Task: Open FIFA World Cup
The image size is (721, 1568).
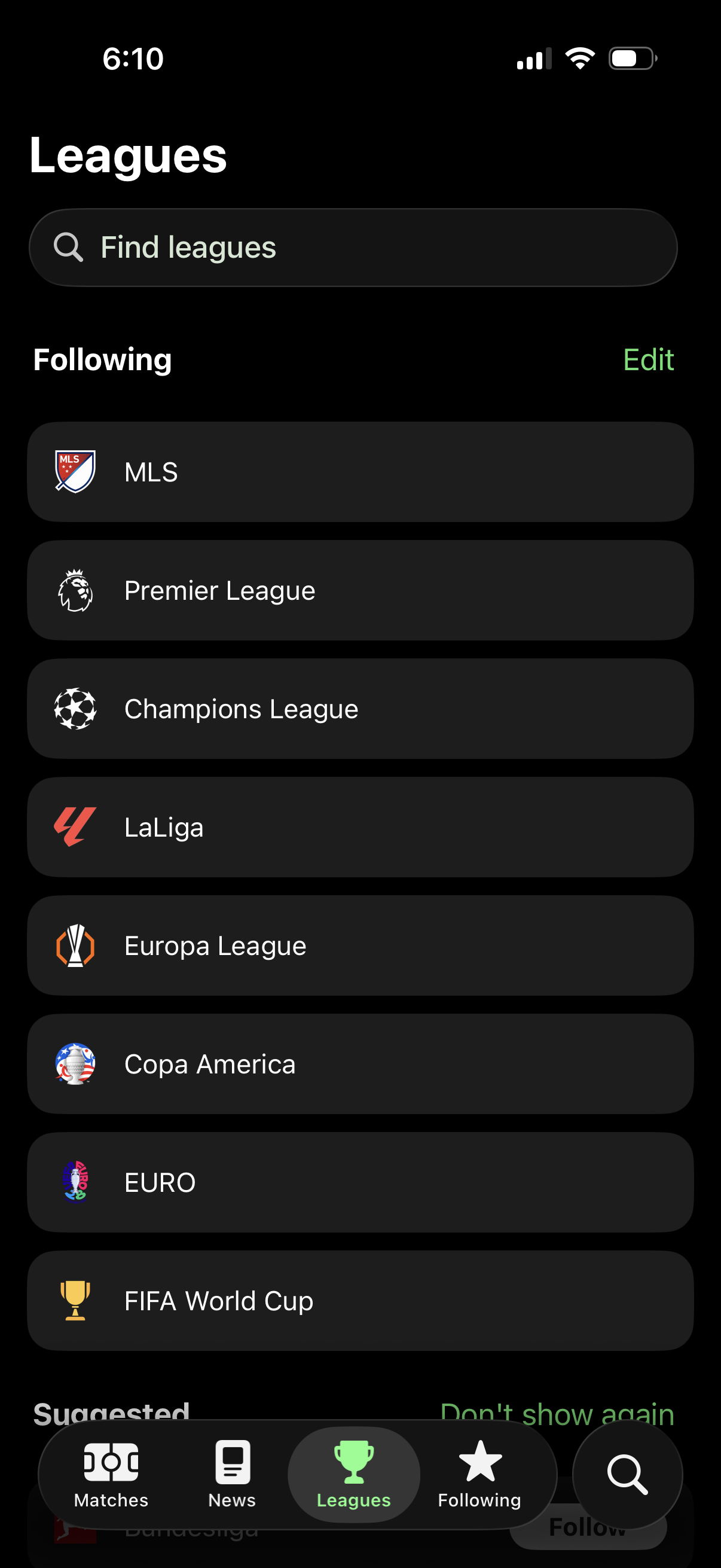Action: [360, 1301]
